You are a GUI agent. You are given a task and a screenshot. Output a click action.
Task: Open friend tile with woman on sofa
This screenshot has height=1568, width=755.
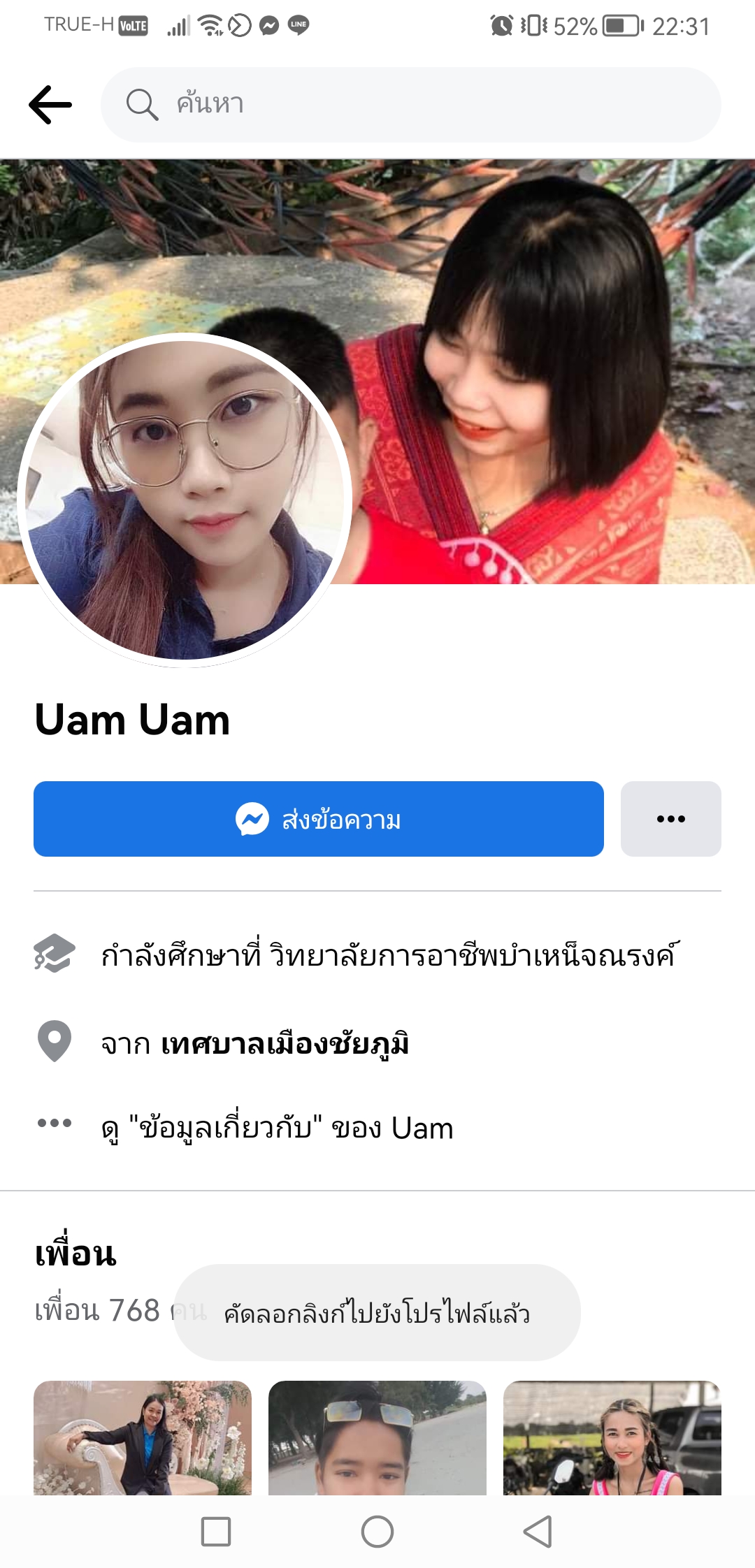tap(143, 1438)
